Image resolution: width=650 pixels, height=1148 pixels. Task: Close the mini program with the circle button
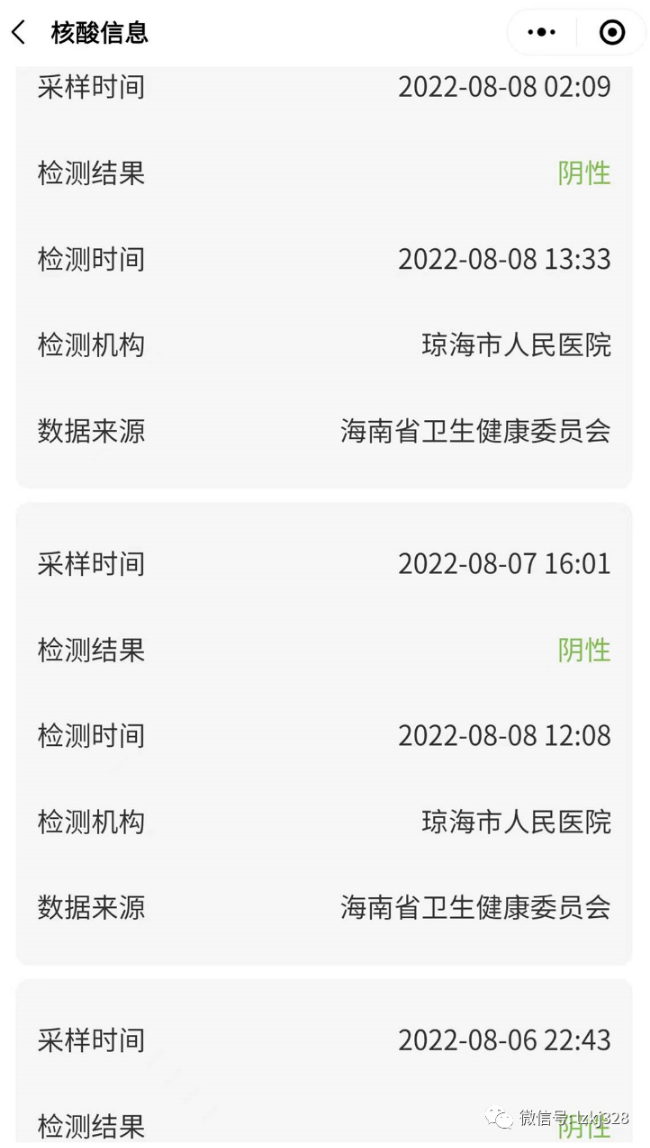[x=611, y=32]
